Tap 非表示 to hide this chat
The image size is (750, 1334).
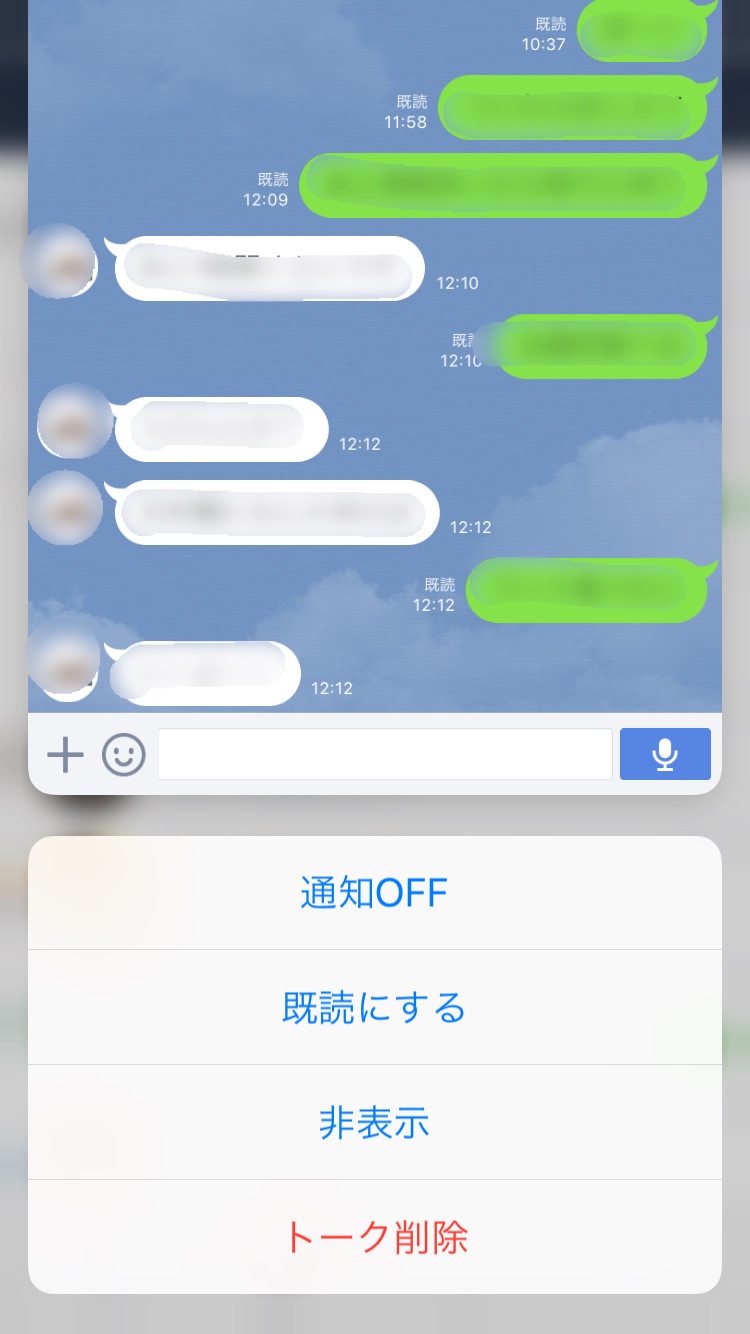(374, 1122)
